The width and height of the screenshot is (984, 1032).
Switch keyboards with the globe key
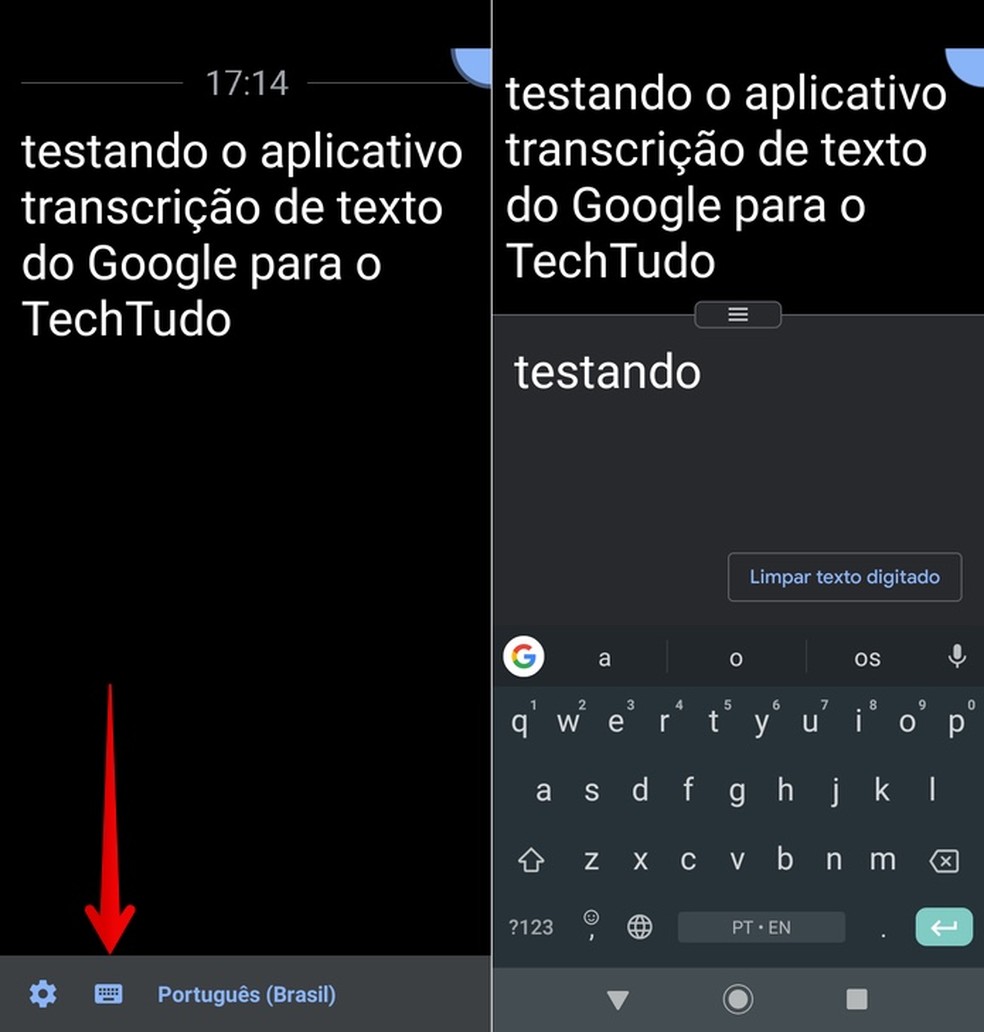point(637,928)
